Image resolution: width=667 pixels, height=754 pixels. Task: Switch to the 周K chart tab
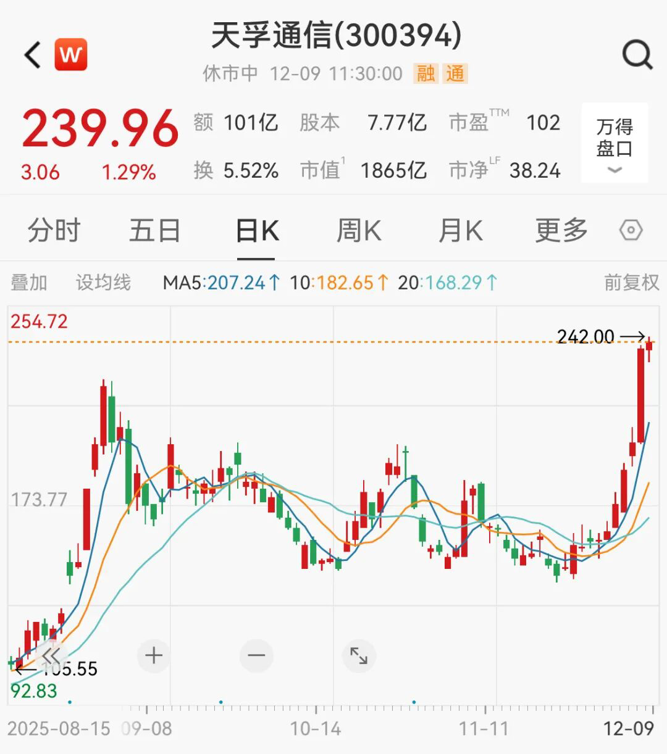[358, 231]
